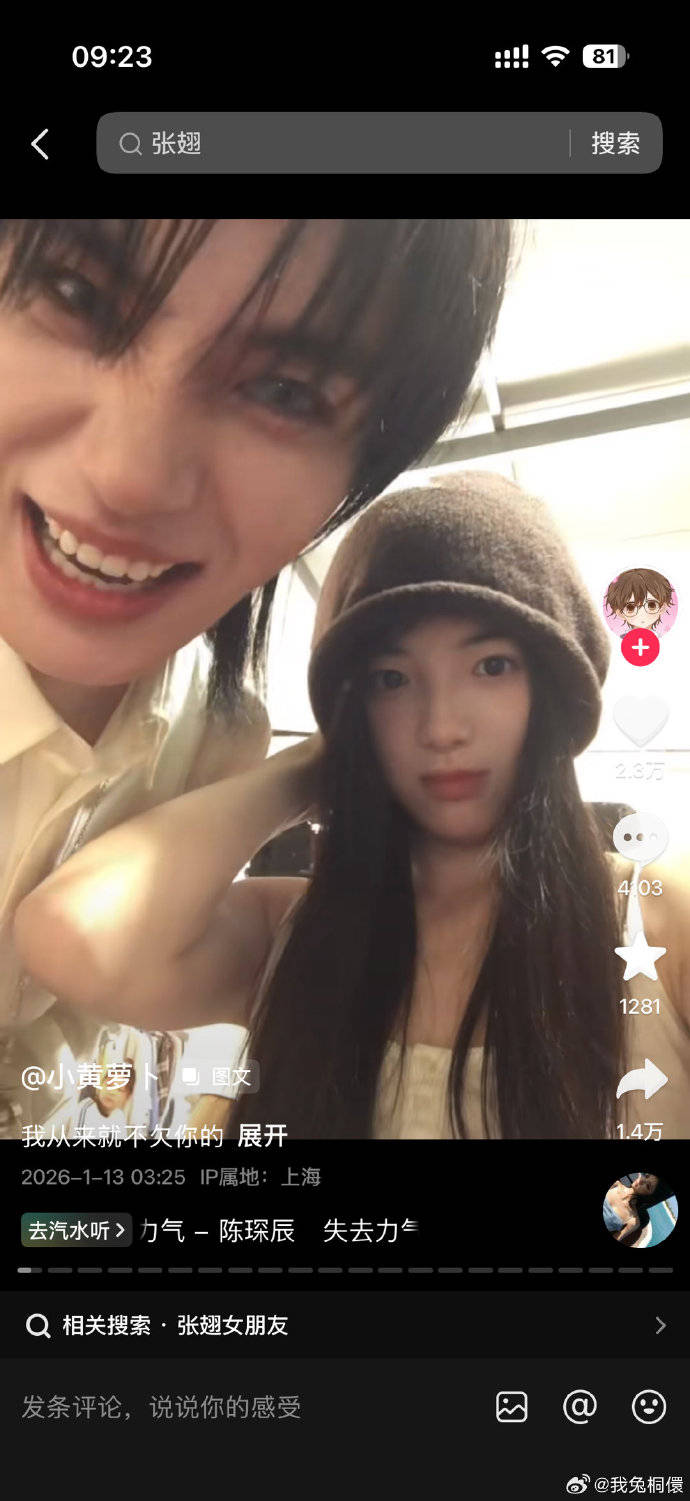The image size is (690, 1501).
Task: Tap the 搜索 button
Action: [615, 144]
